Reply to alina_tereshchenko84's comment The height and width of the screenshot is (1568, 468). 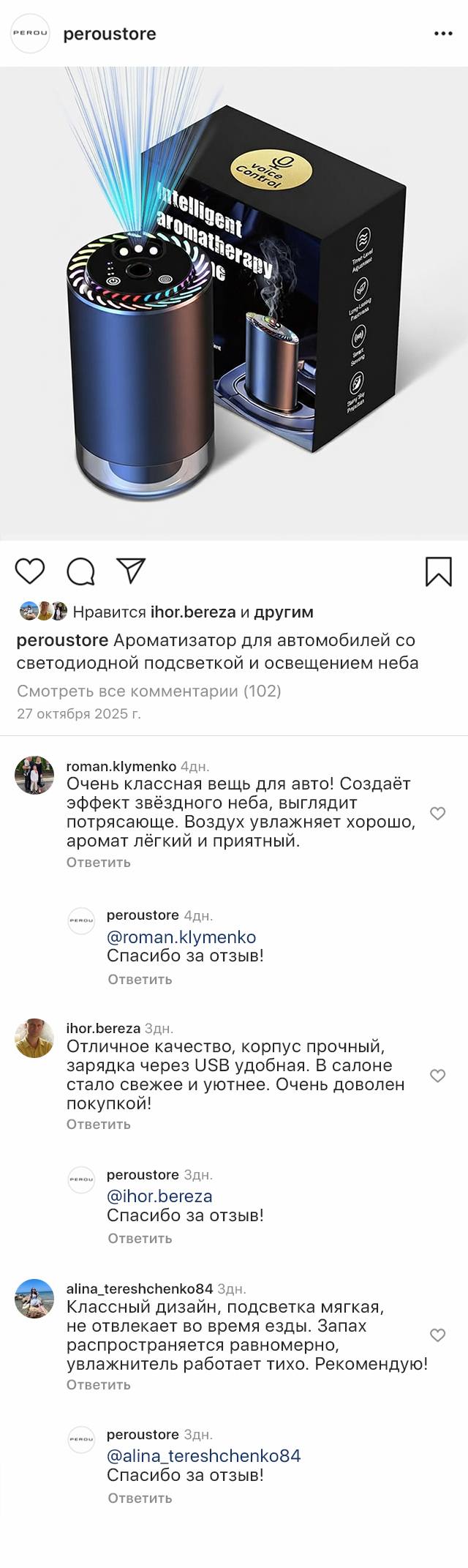(98, 1384)
